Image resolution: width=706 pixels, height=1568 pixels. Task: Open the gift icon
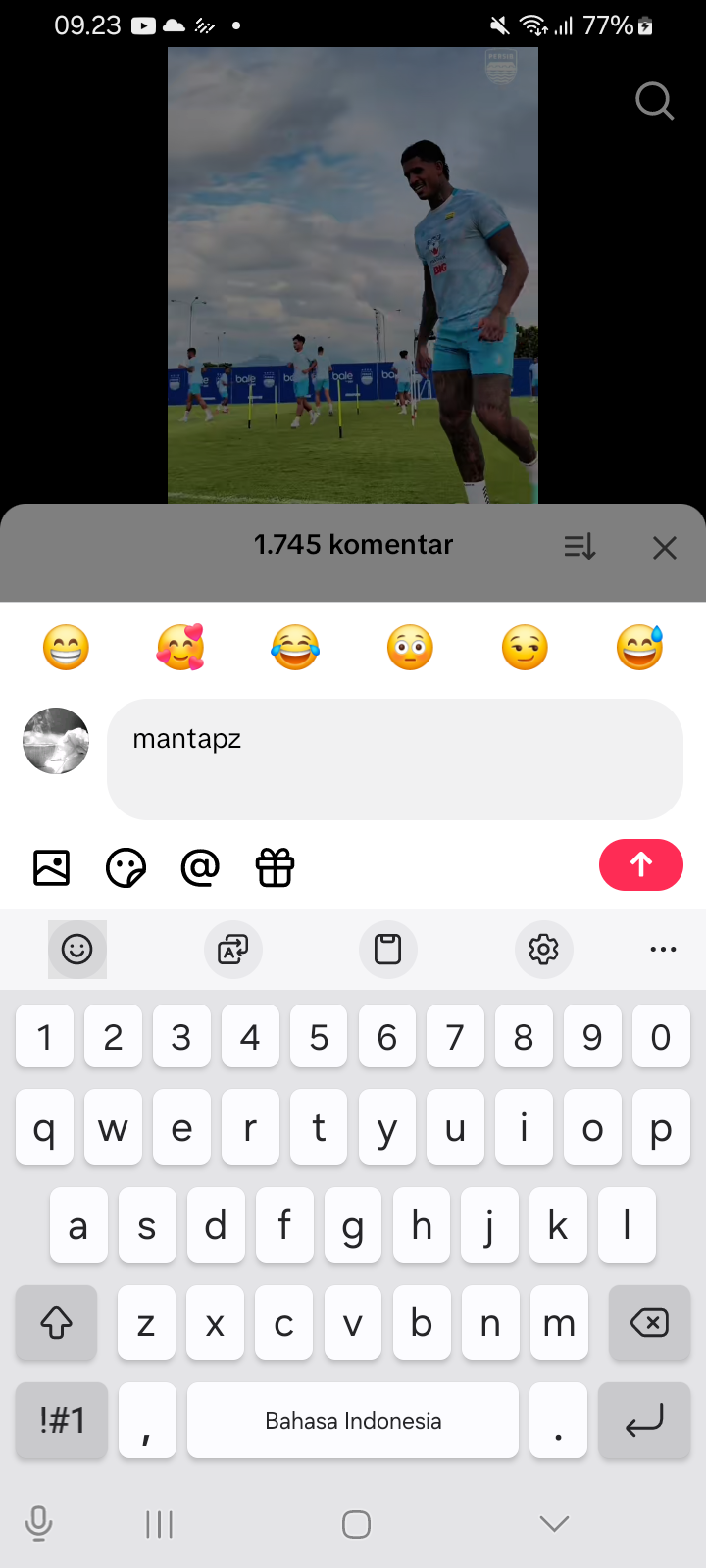point(275,867)
